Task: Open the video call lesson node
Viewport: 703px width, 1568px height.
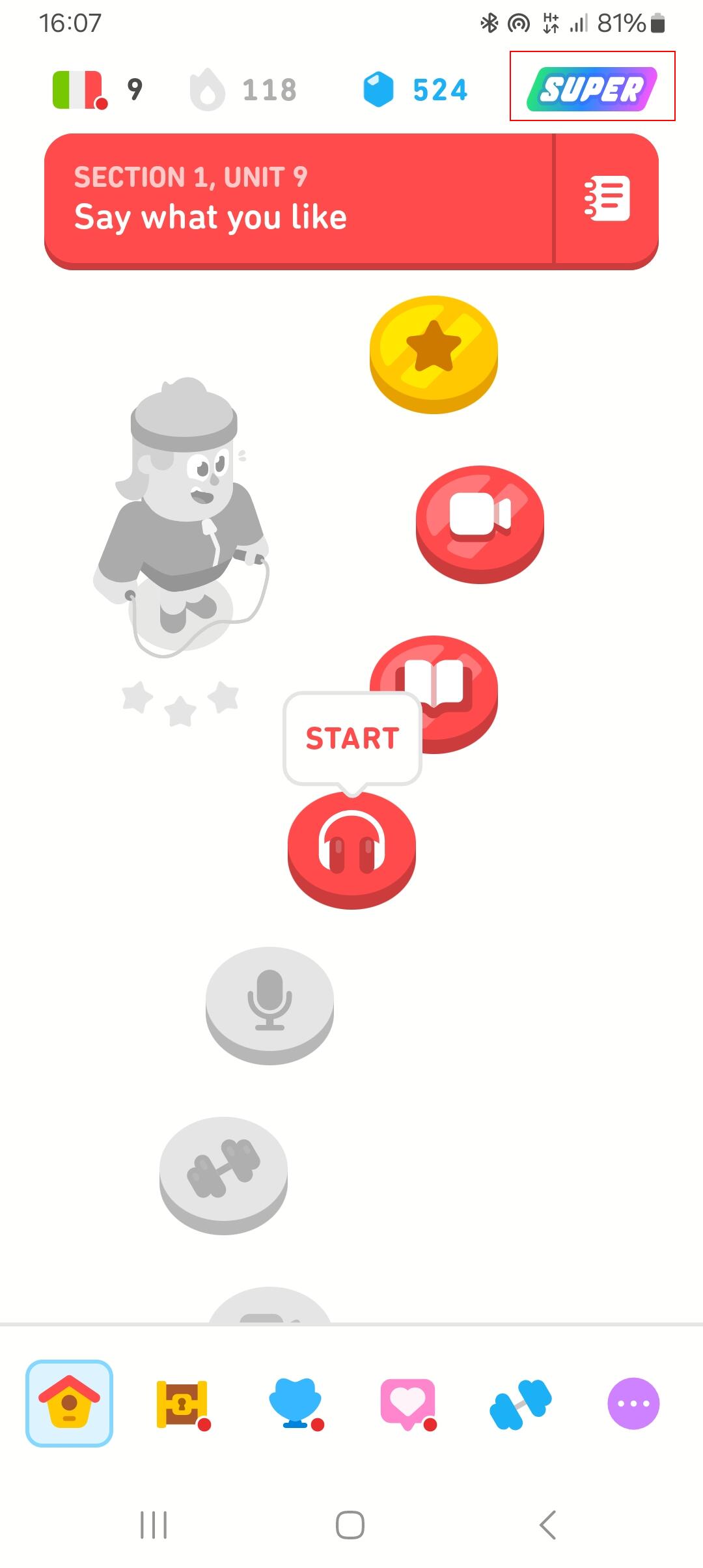Action: point(480,521)
